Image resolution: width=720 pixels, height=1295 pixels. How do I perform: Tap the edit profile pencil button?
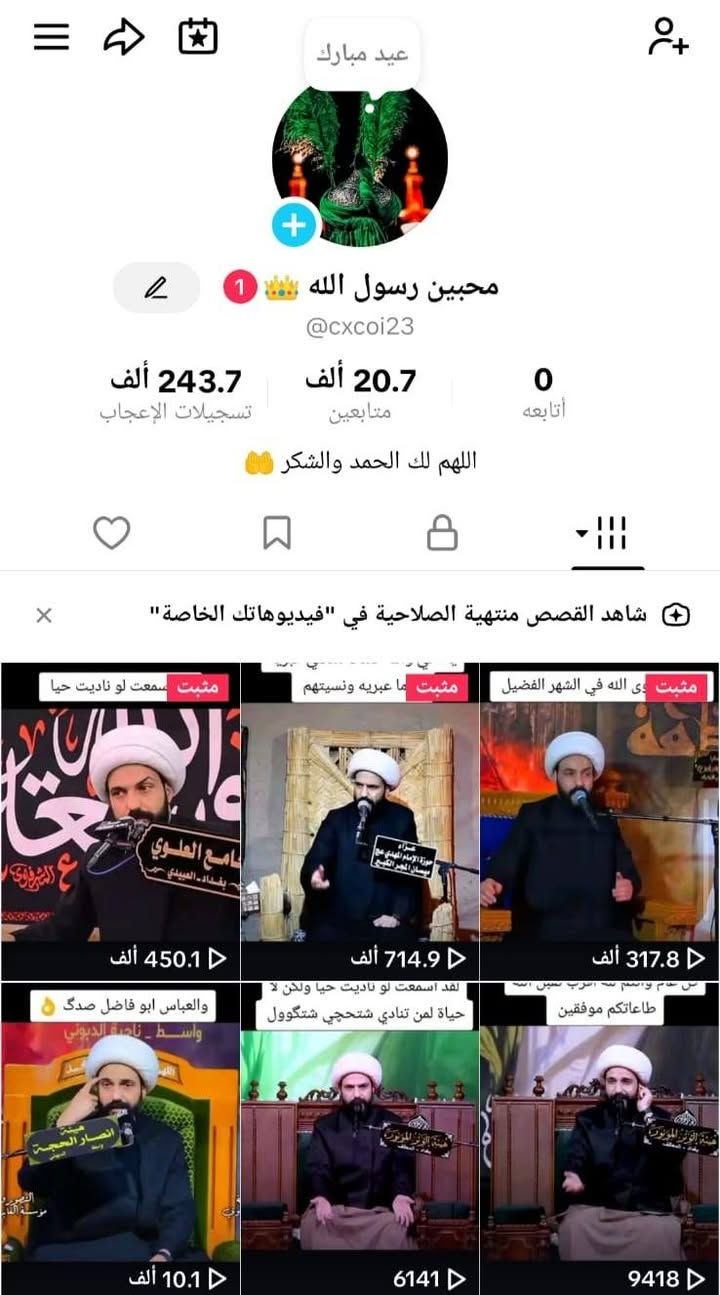tap(156, 286)
